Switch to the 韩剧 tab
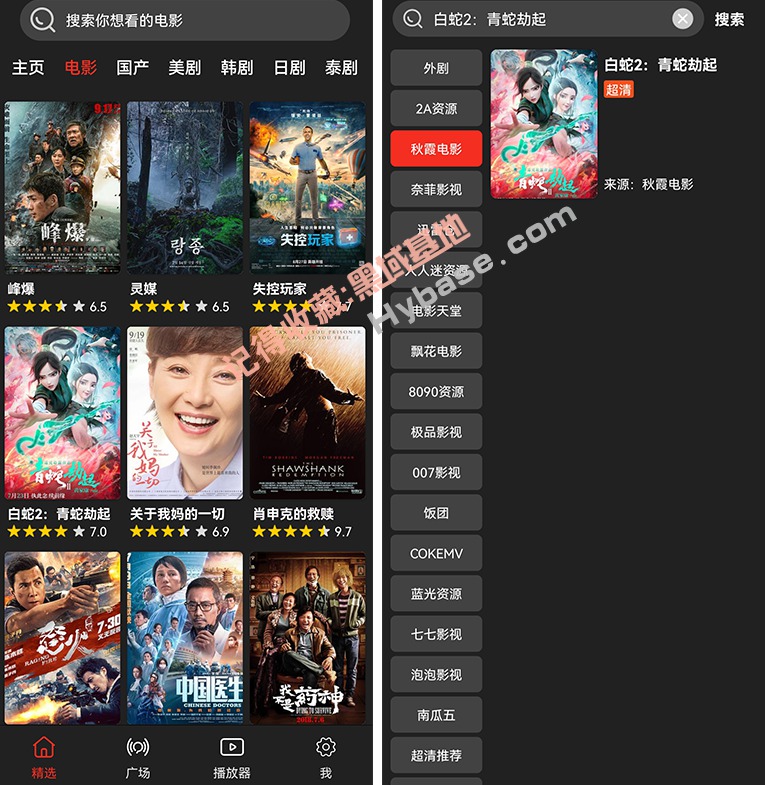Viewport: 765px width, 785px height. (236, 68)
